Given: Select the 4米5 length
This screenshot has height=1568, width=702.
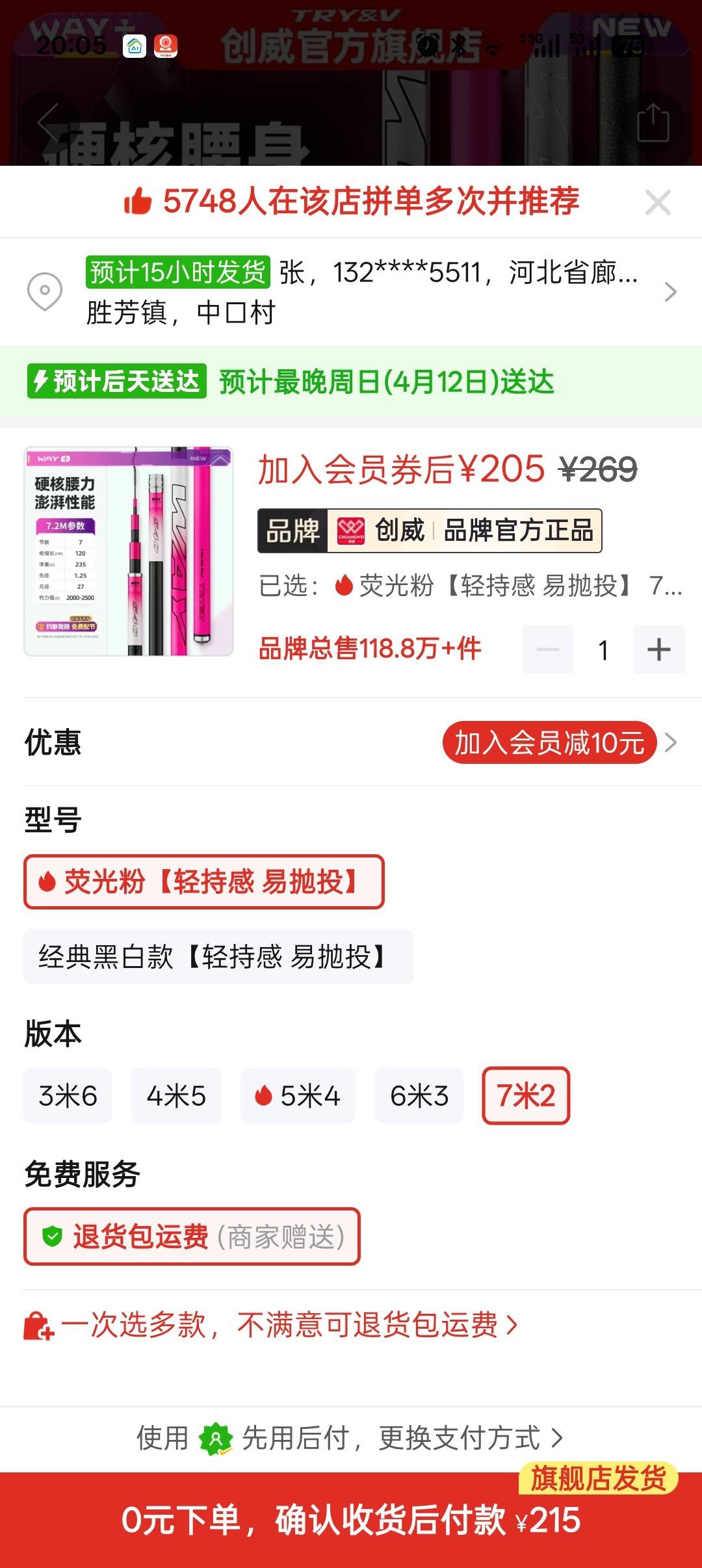Looking at the screenshot, I should [176, 1096].
